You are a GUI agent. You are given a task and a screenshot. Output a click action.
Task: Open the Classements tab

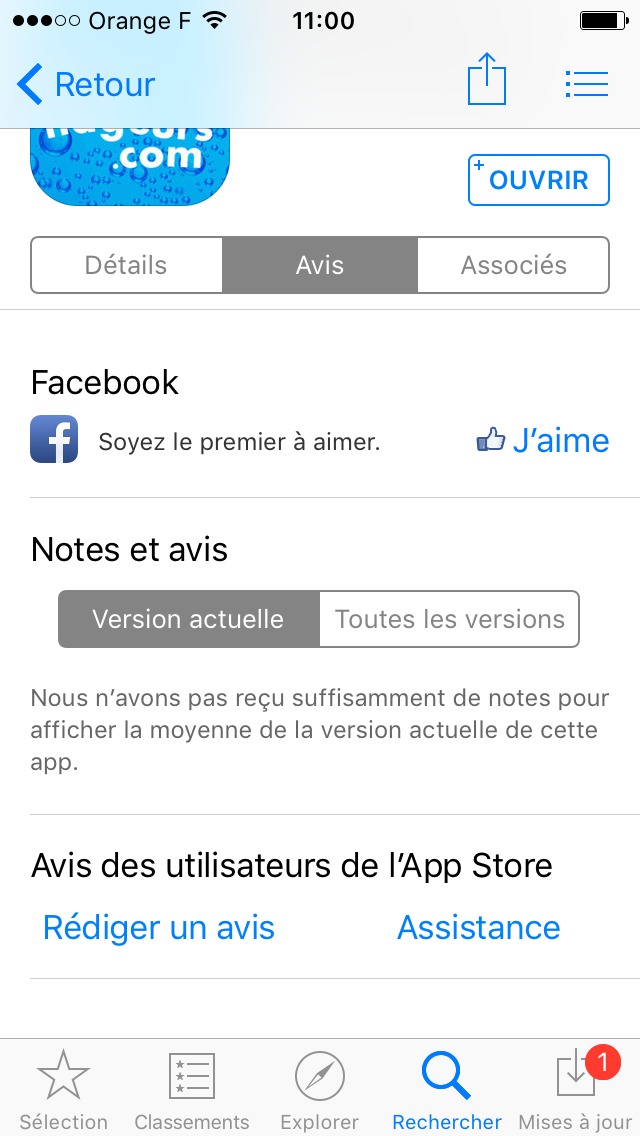click(x=192, y=1088)
